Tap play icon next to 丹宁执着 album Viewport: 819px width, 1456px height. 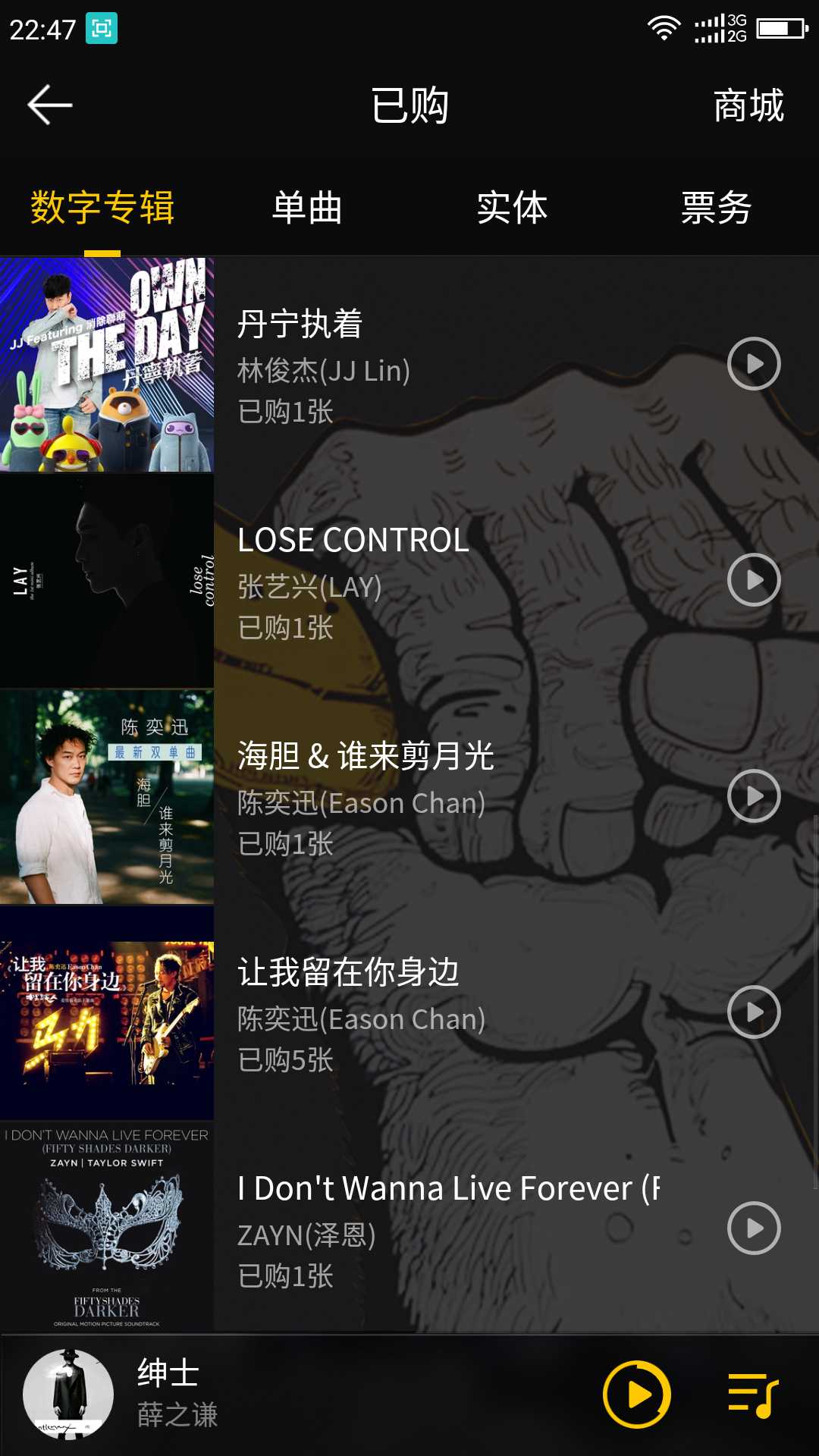(x=753, y=362)
